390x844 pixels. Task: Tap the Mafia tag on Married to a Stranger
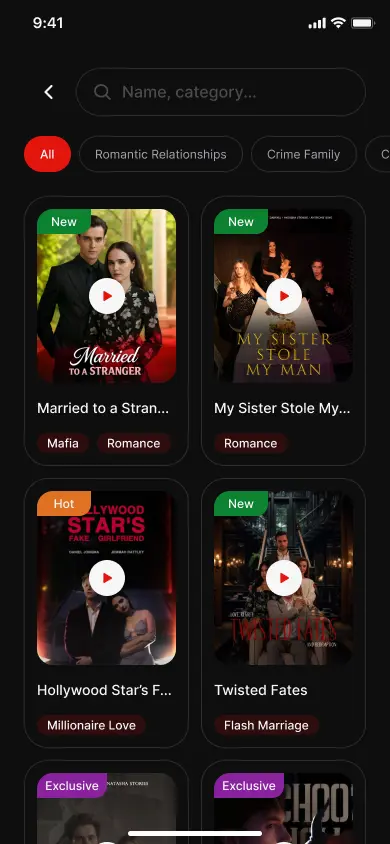pyautogui.click(x=63, y=444)
